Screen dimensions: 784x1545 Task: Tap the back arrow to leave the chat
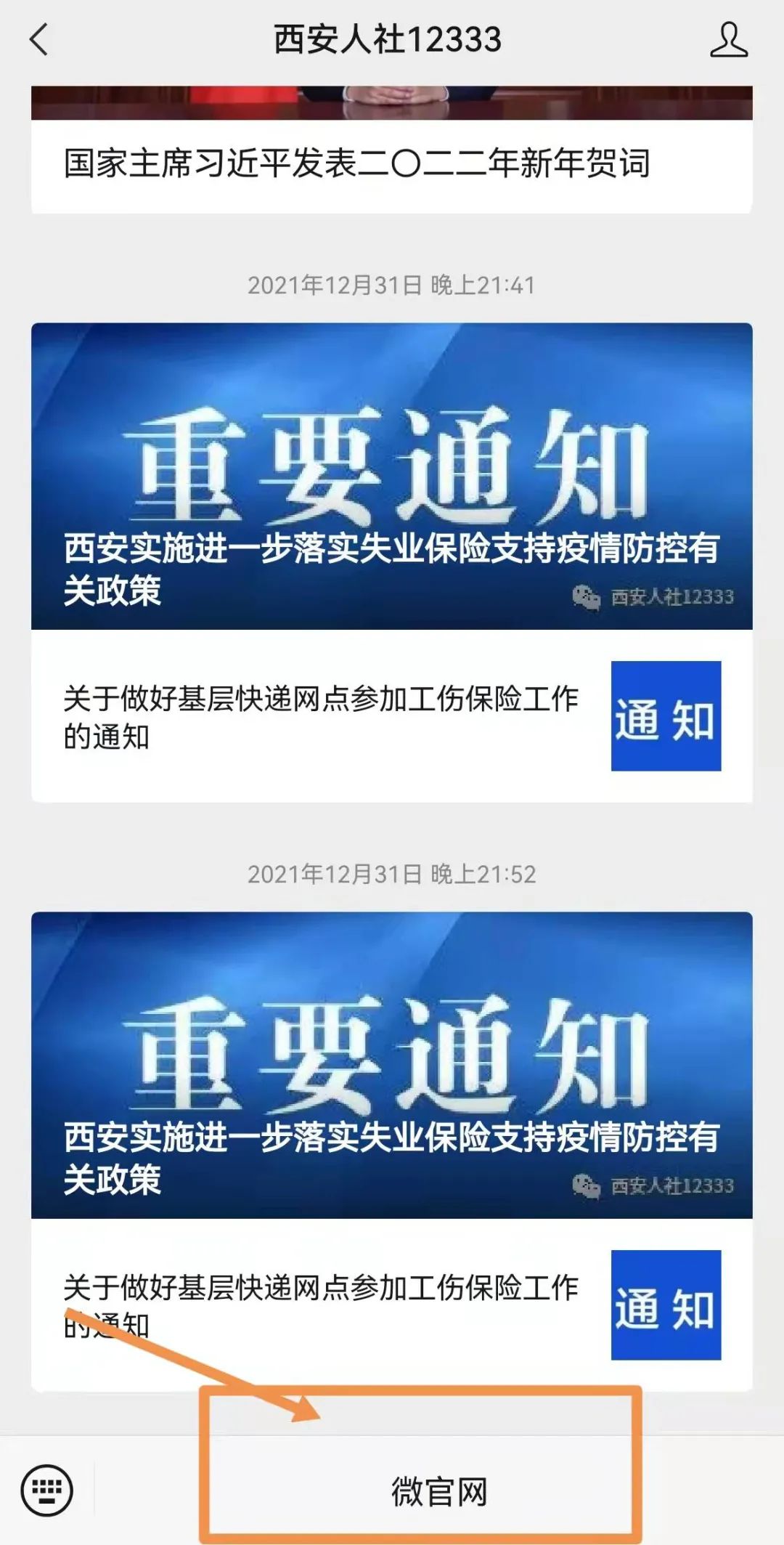pos(36,41)
